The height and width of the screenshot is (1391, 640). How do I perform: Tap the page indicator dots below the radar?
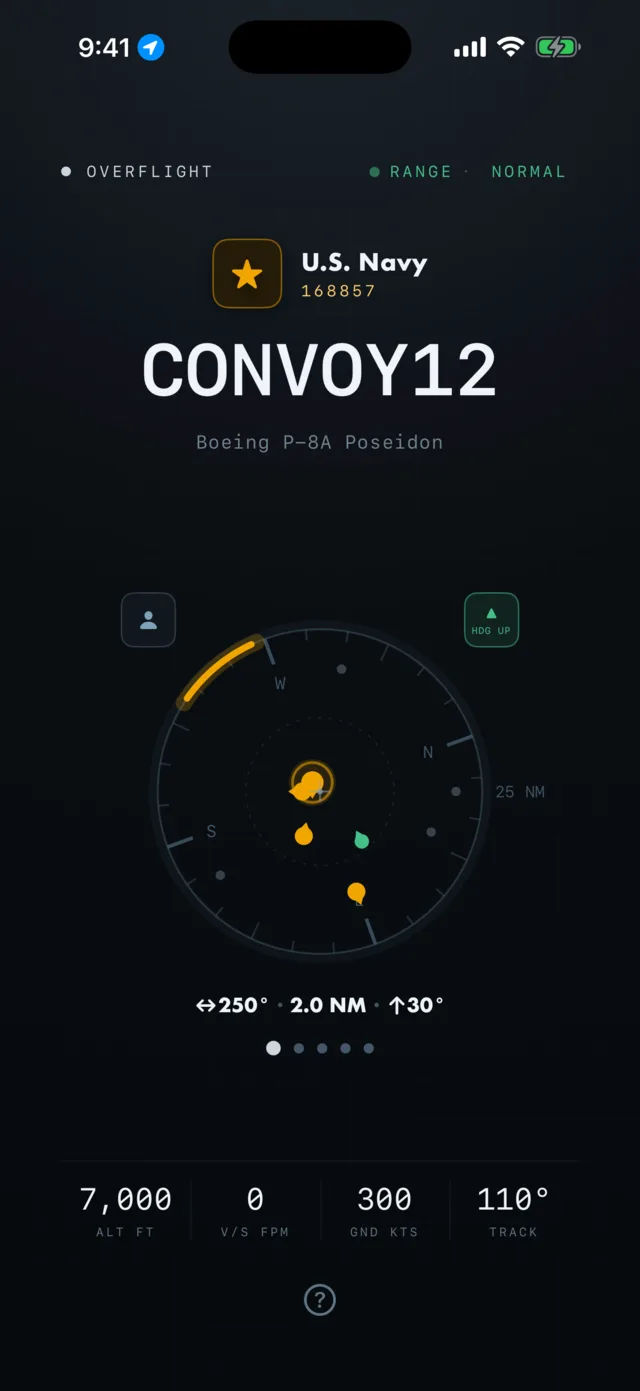click(320, 1048)
